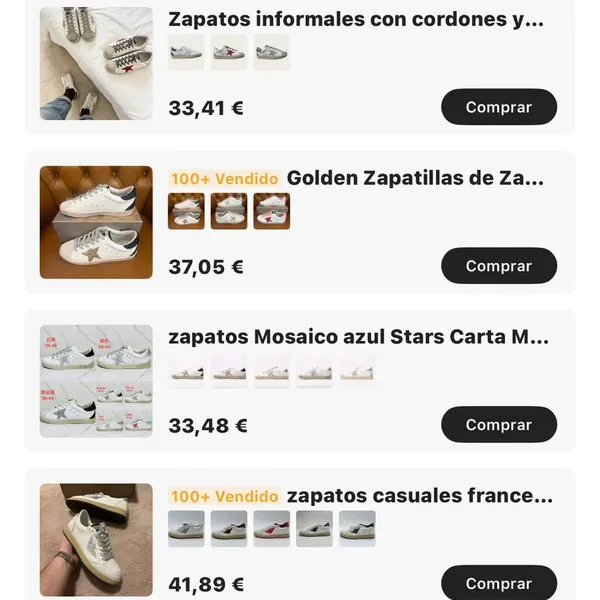Viewport: 600px width, 600px height.
Task: Tap Comprar for zapatos Mosaico azul
Action: (498, 425)
